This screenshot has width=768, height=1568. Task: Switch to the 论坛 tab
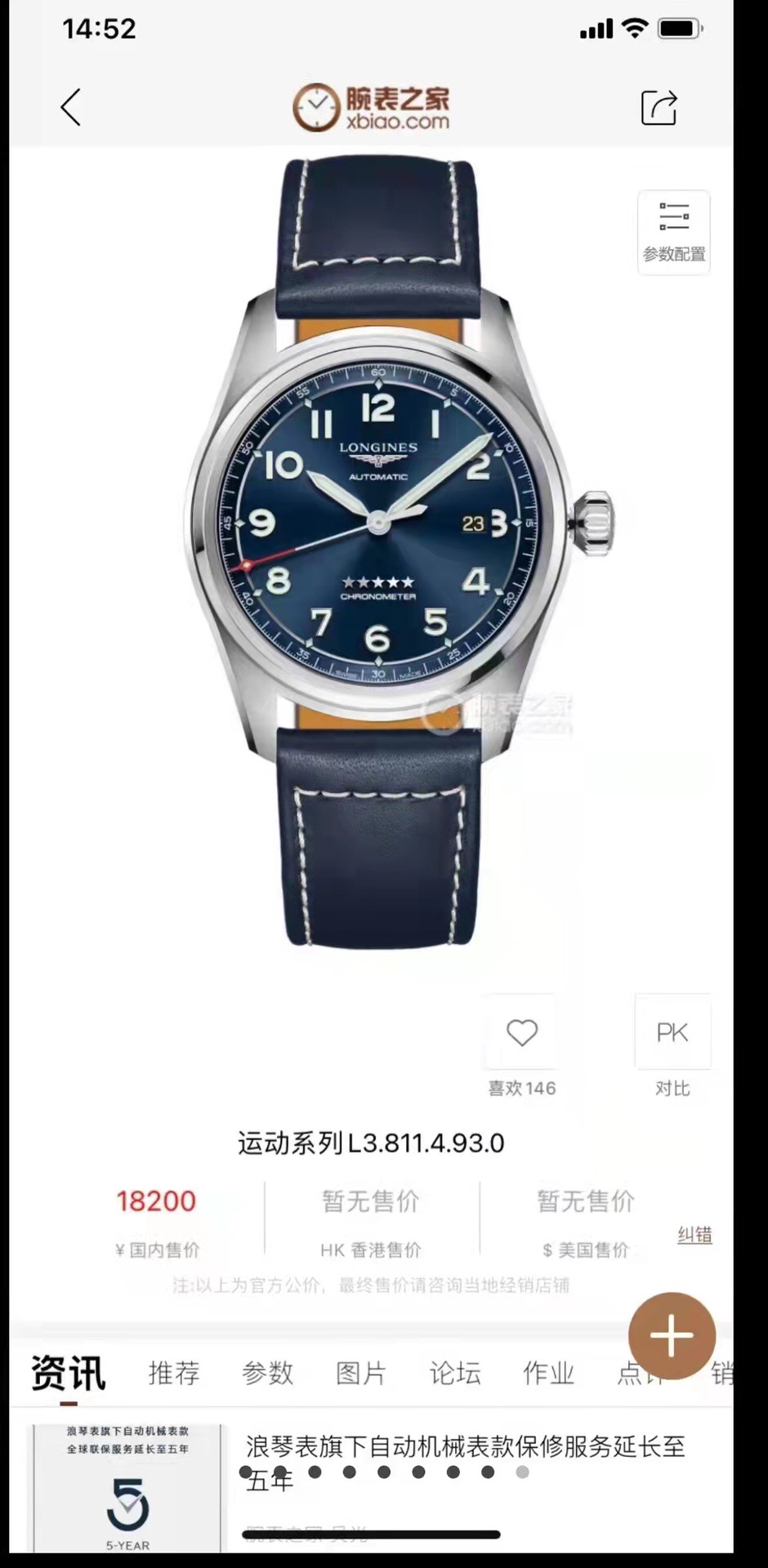tap(454, 1374)
